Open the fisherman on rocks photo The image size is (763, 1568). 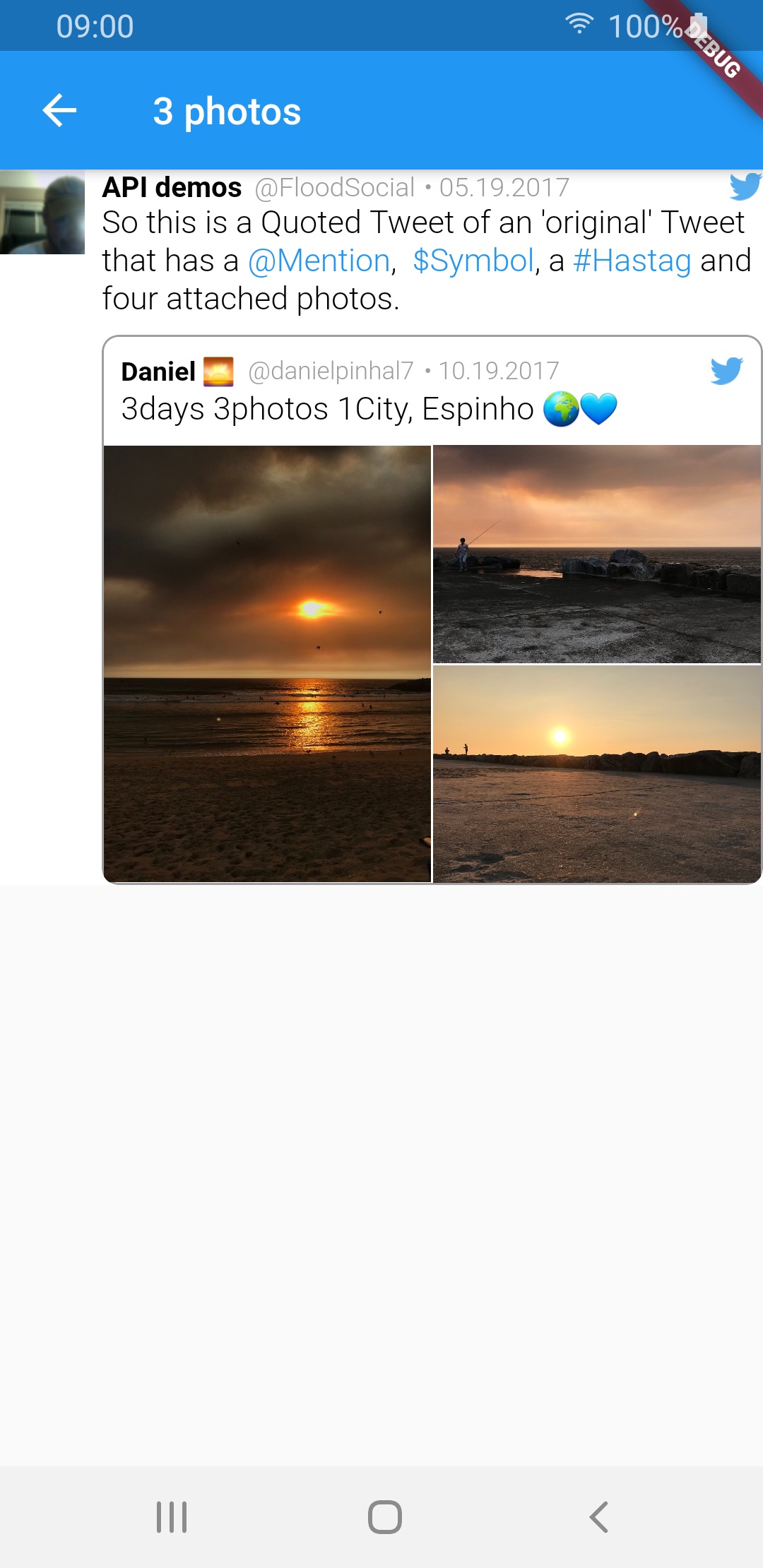[597, 554]
